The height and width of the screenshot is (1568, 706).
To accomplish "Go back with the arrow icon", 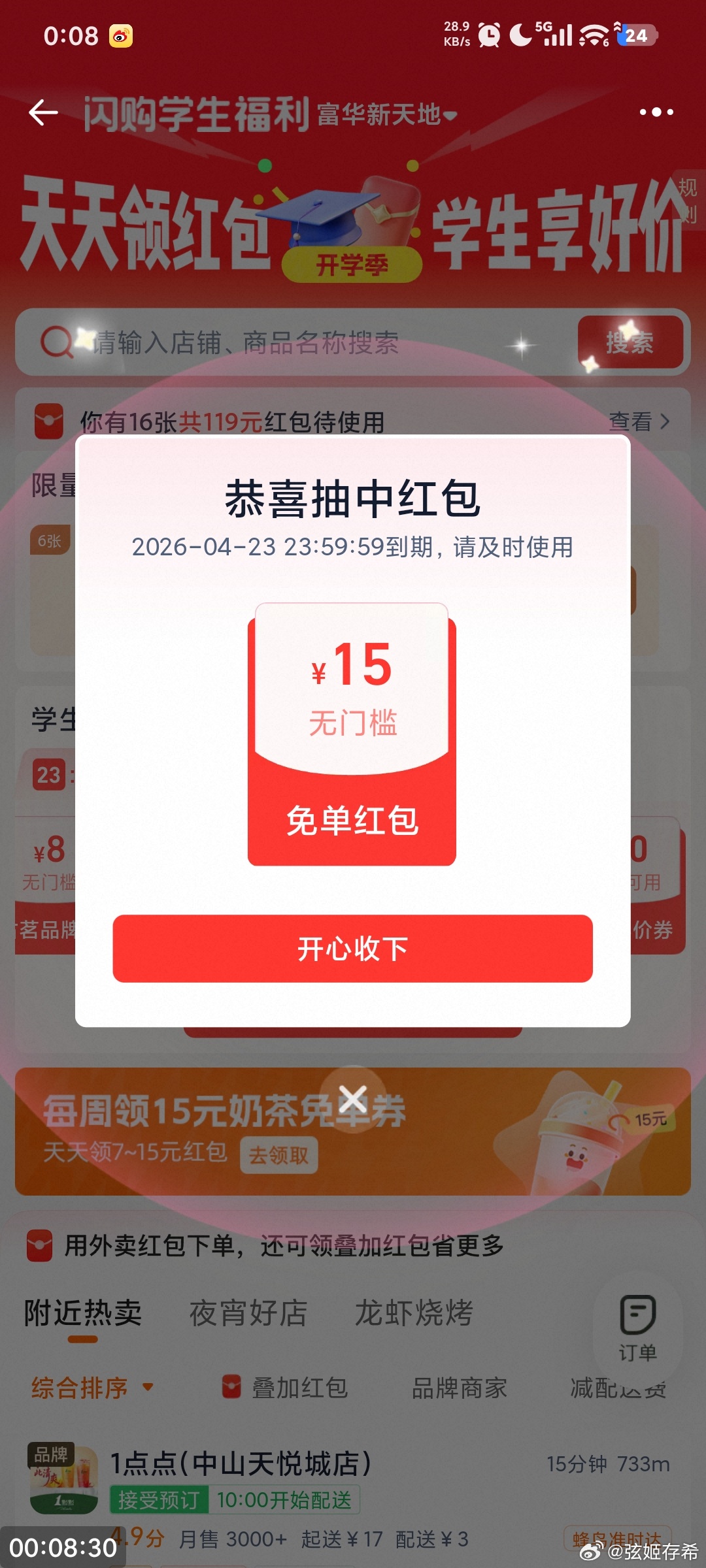I will coord(44,112).
